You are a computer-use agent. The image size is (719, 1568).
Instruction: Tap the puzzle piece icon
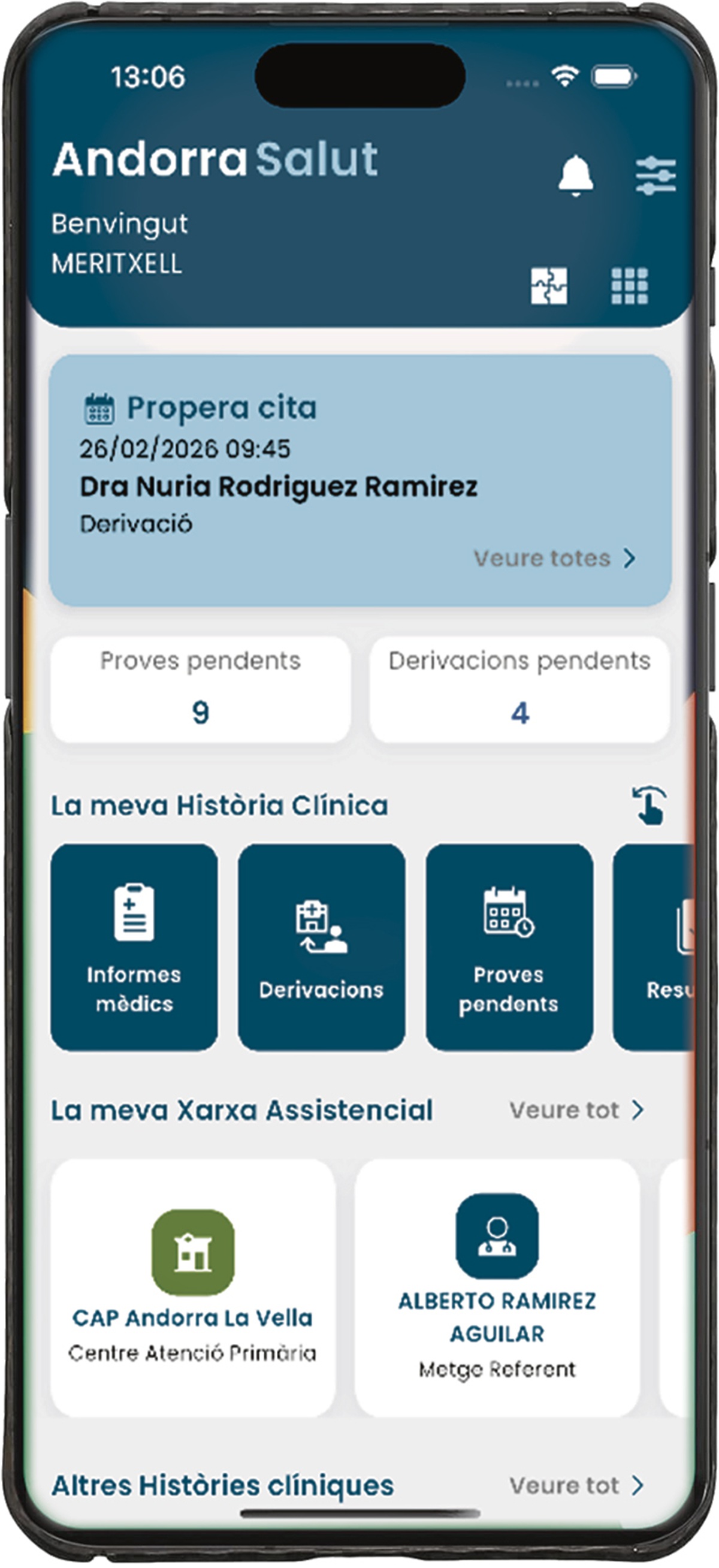point(549,285)
